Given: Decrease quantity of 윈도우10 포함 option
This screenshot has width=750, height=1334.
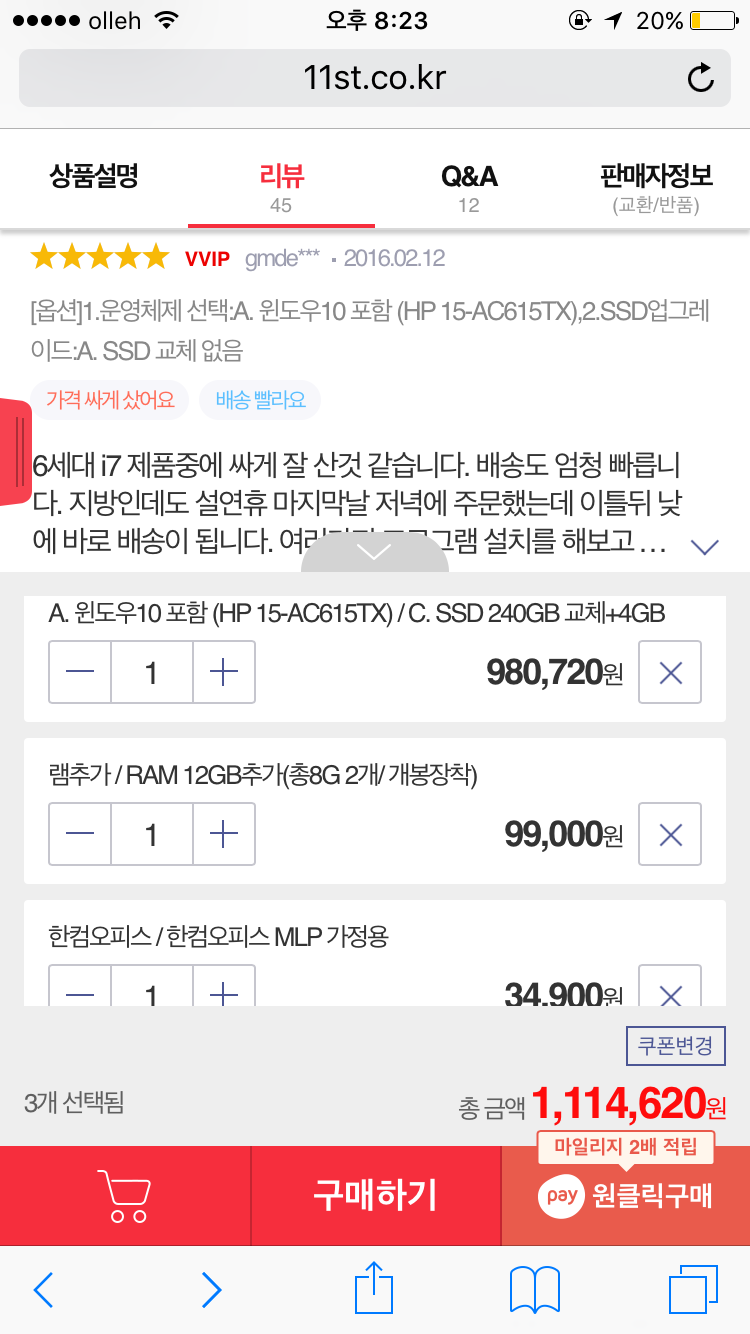Looking at the screenshot, I should click(80, 672).
